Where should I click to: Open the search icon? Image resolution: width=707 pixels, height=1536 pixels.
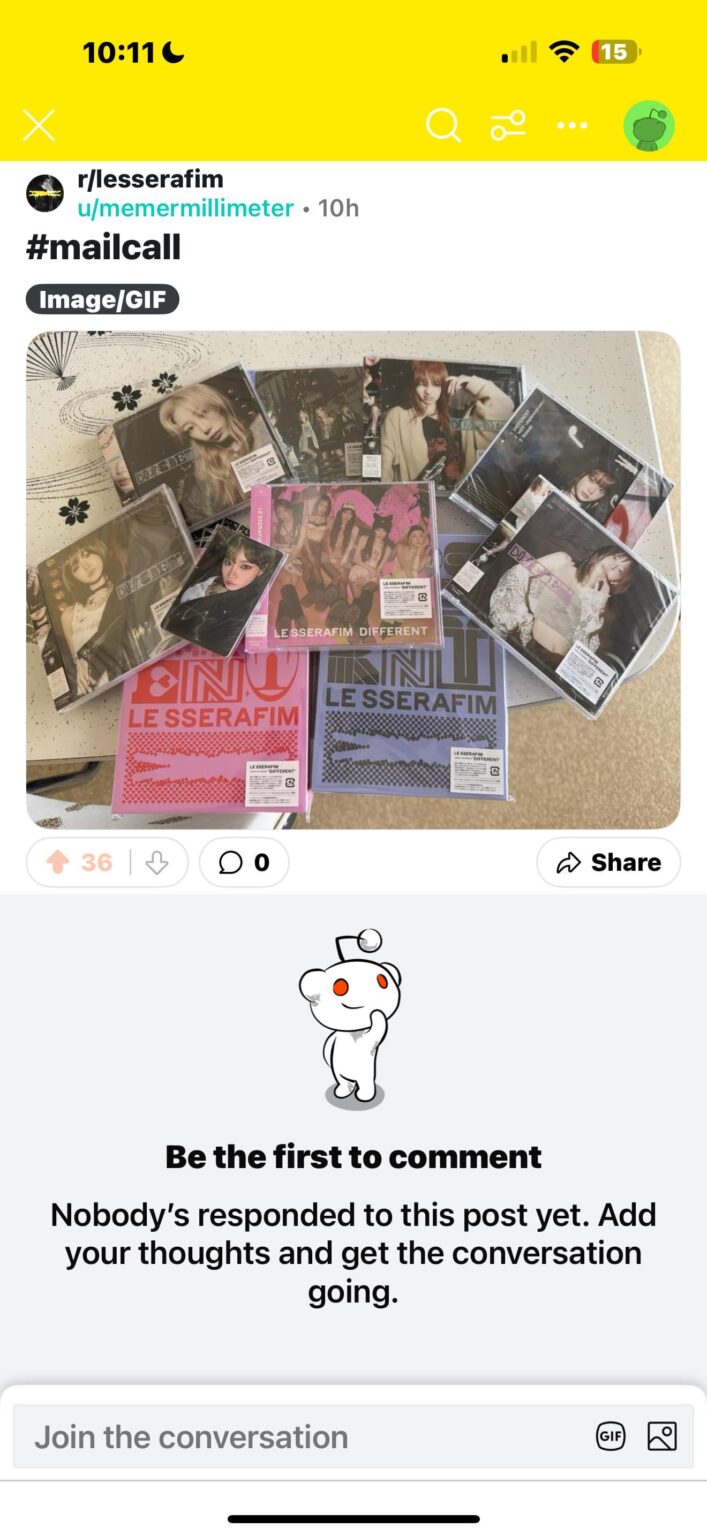pos(443,126)
